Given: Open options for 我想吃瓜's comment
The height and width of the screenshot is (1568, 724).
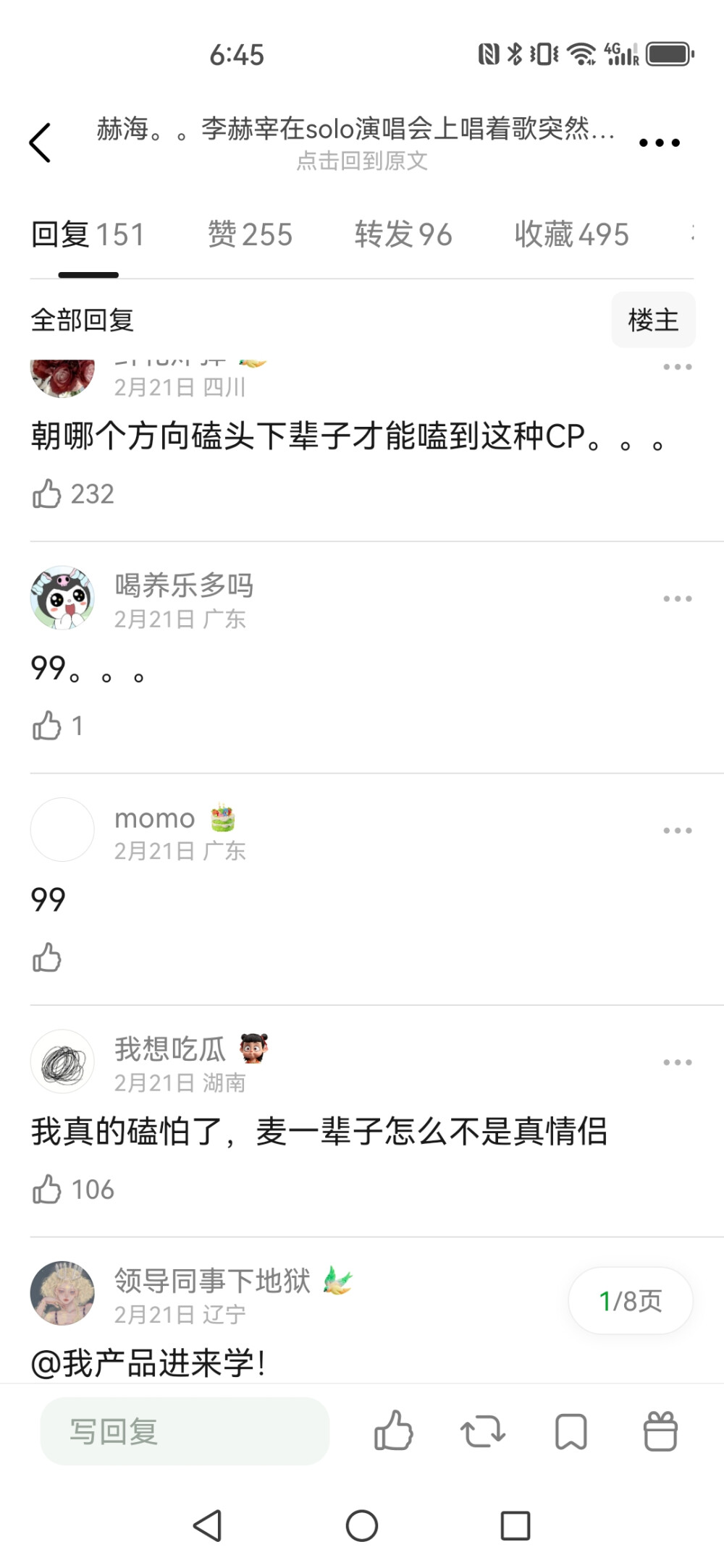Looking at the screenshot, I should click(x=677, y=1062).
